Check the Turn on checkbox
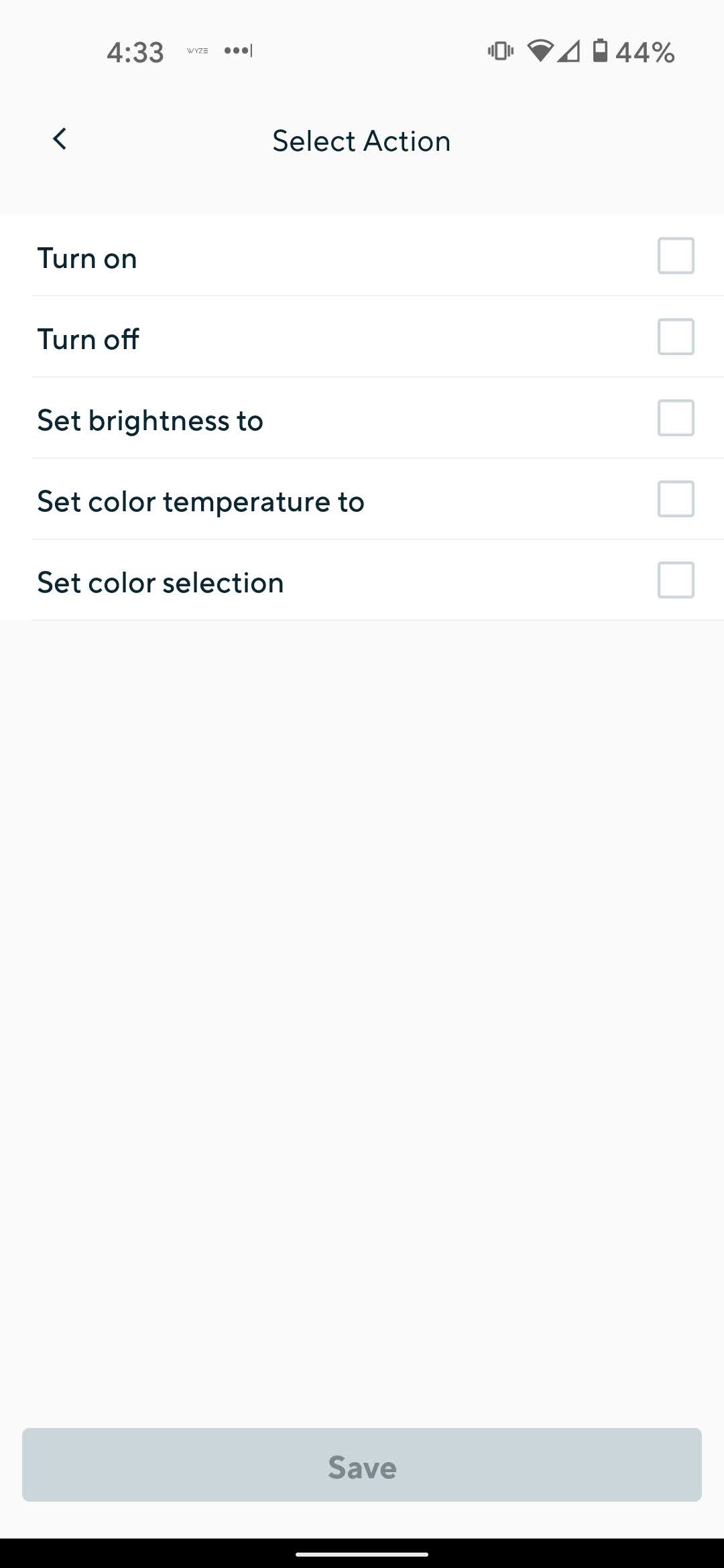 click(x=675, y=256)
